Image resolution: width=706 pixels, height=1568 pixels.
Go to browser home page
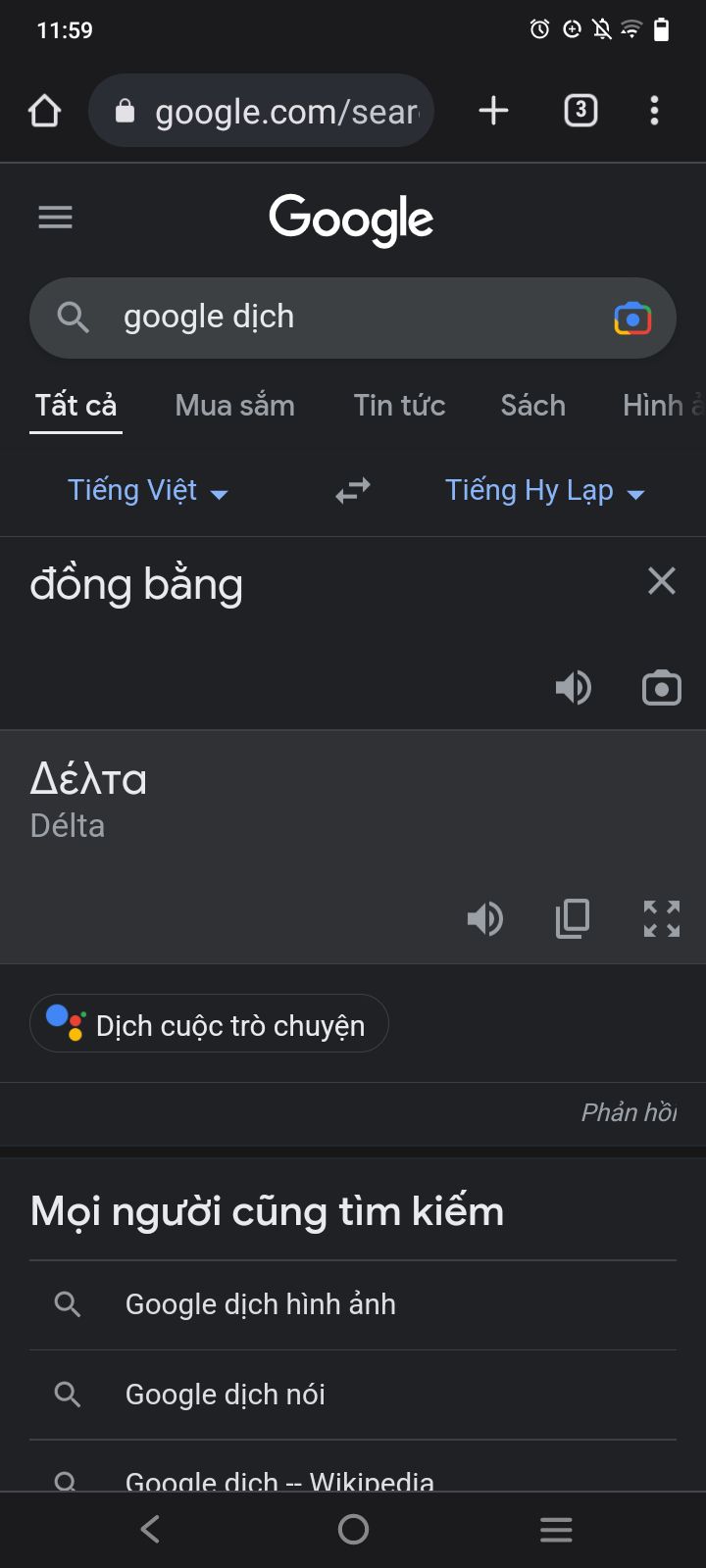coord(45,111)
